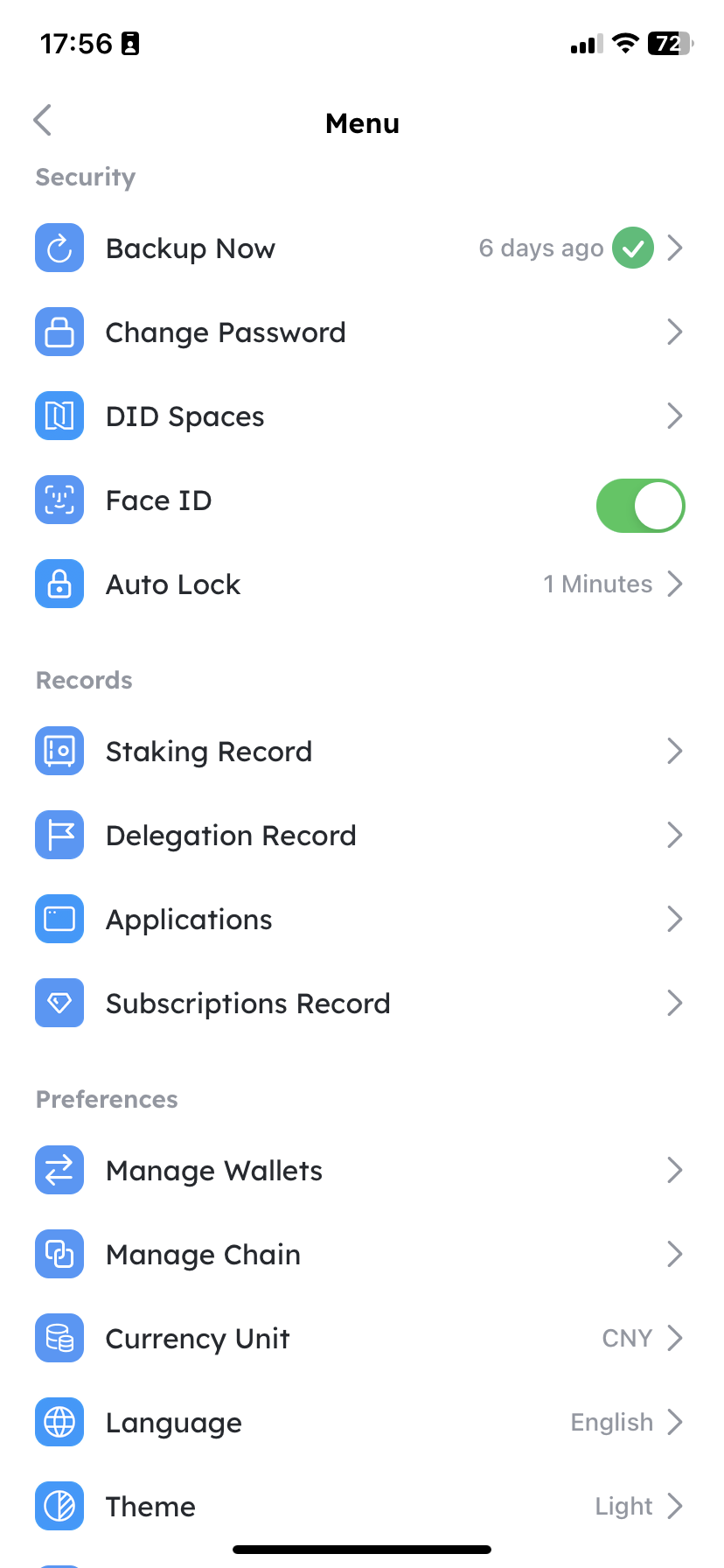View the Staking Record
This screenshot has width=724, height=1568.
click(x=208, y=752)
